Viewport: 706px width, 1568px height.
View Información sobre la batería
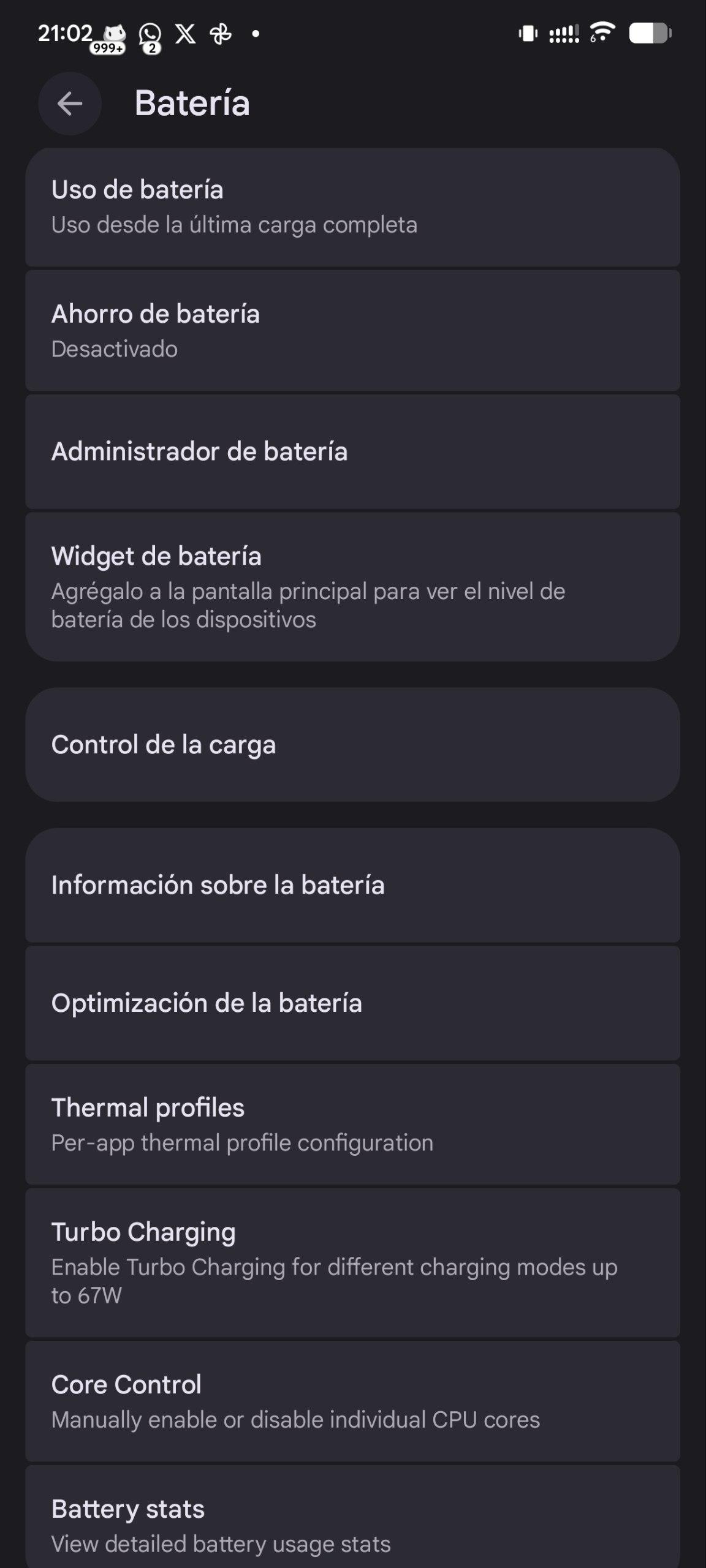tap(352, 885)
